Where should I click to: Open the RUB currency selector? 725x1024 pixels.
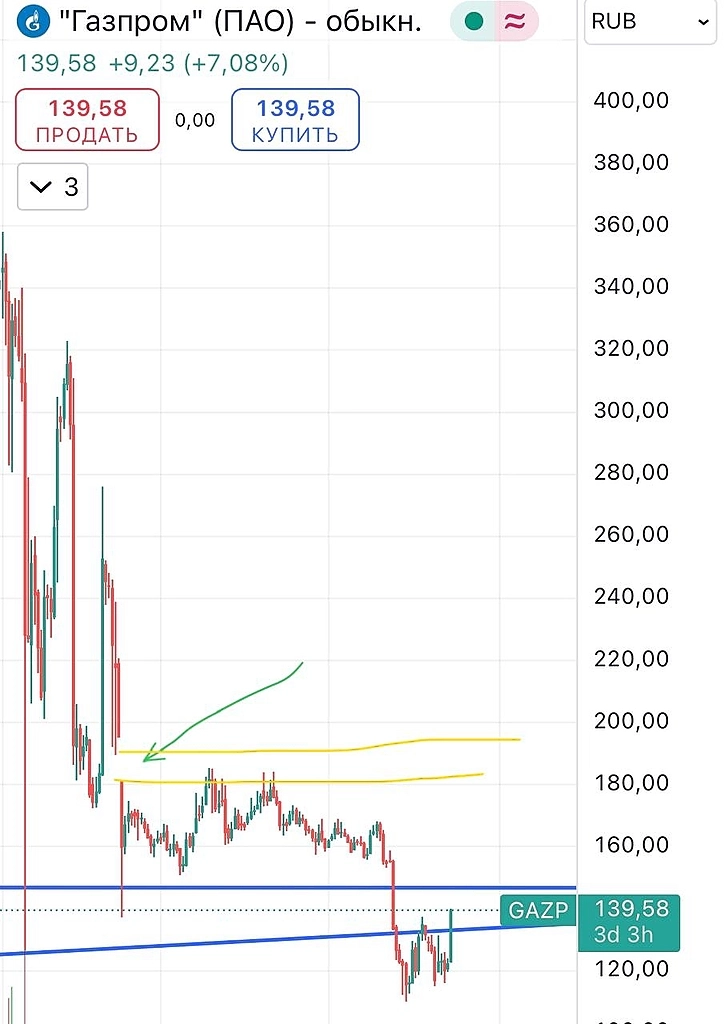coord(651,21)
